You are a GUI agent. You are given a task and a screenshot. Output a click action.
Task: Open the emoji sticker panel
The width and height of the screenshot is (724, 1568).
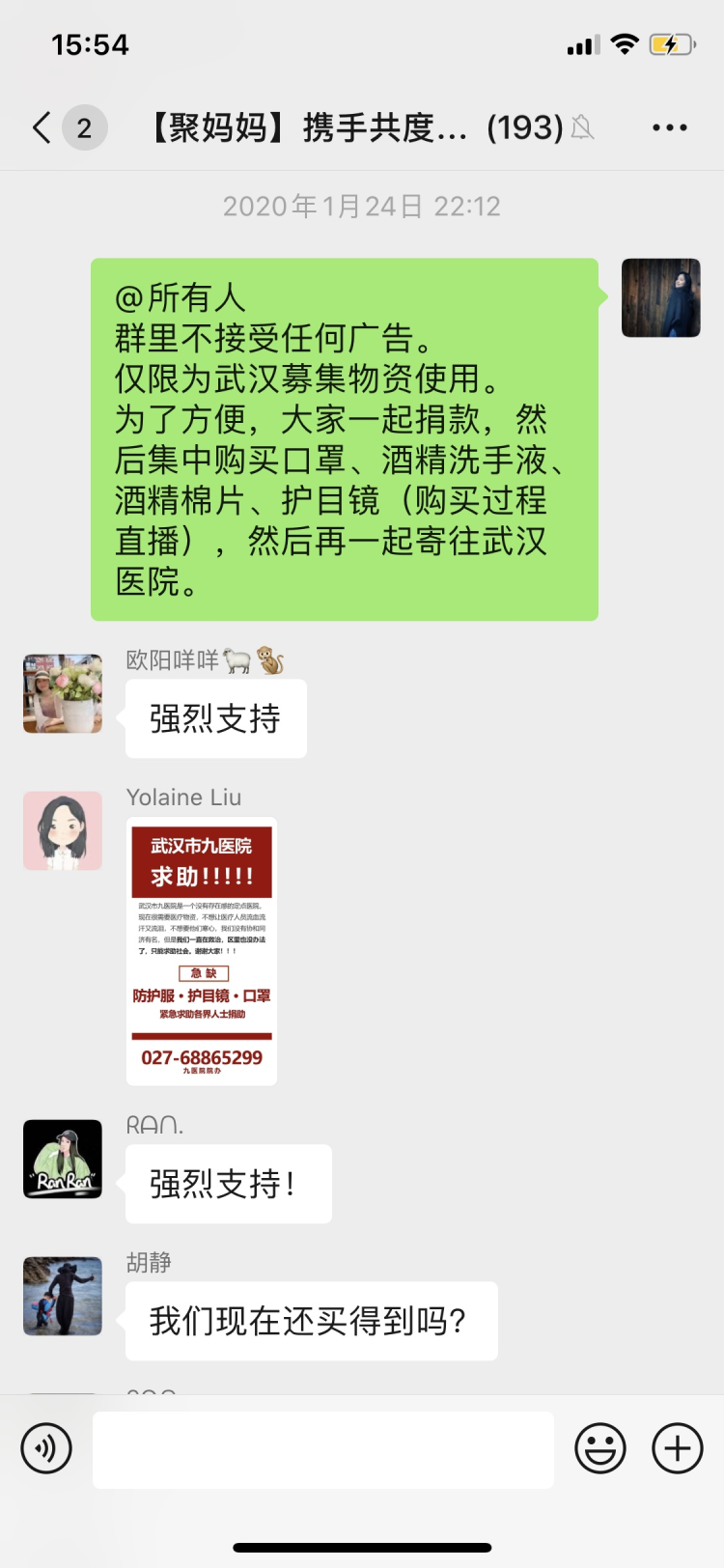(599, 1448)
